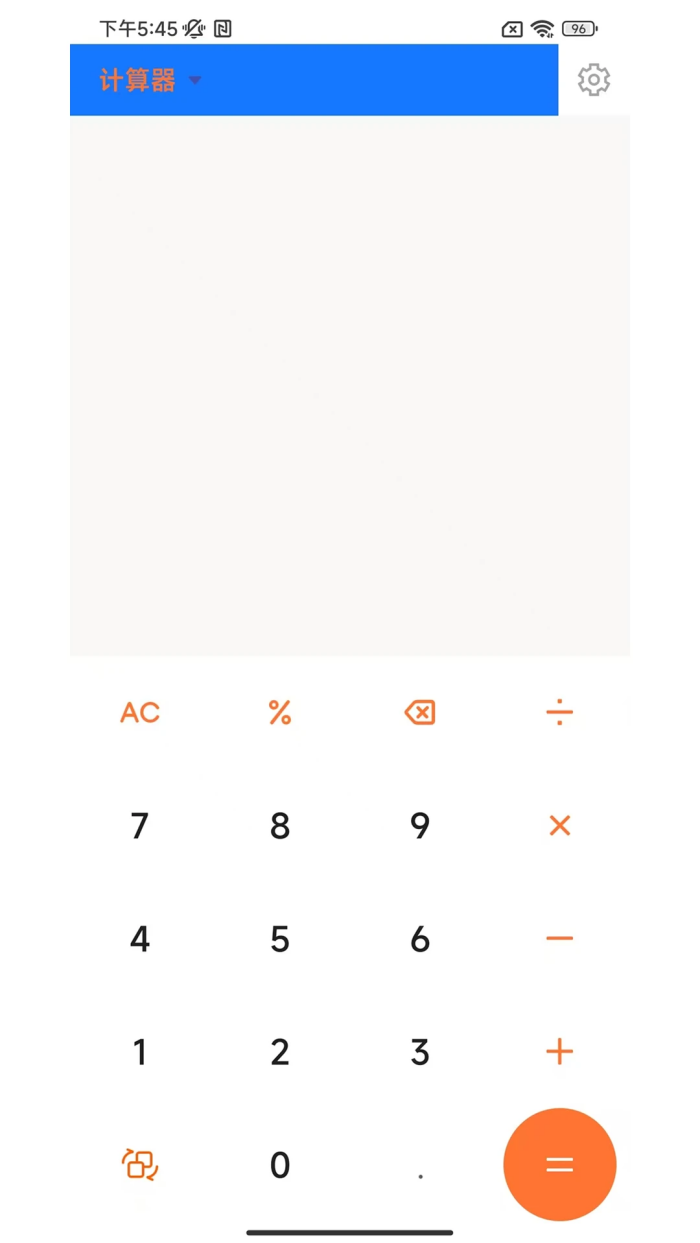700x1243 pixels.
Task: Calculate the result with the equals button
Action: click(560, 1165)
